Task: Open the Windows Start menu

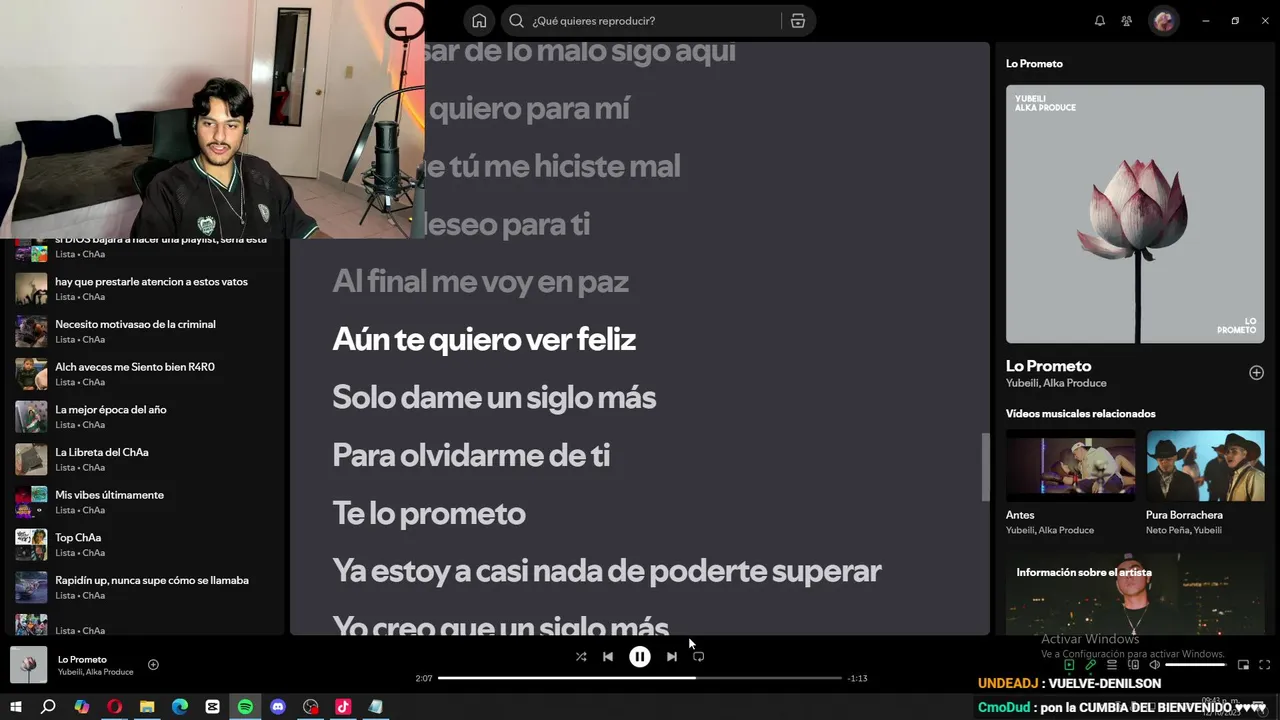Action: pyautogui.click(x=15, y=707)
